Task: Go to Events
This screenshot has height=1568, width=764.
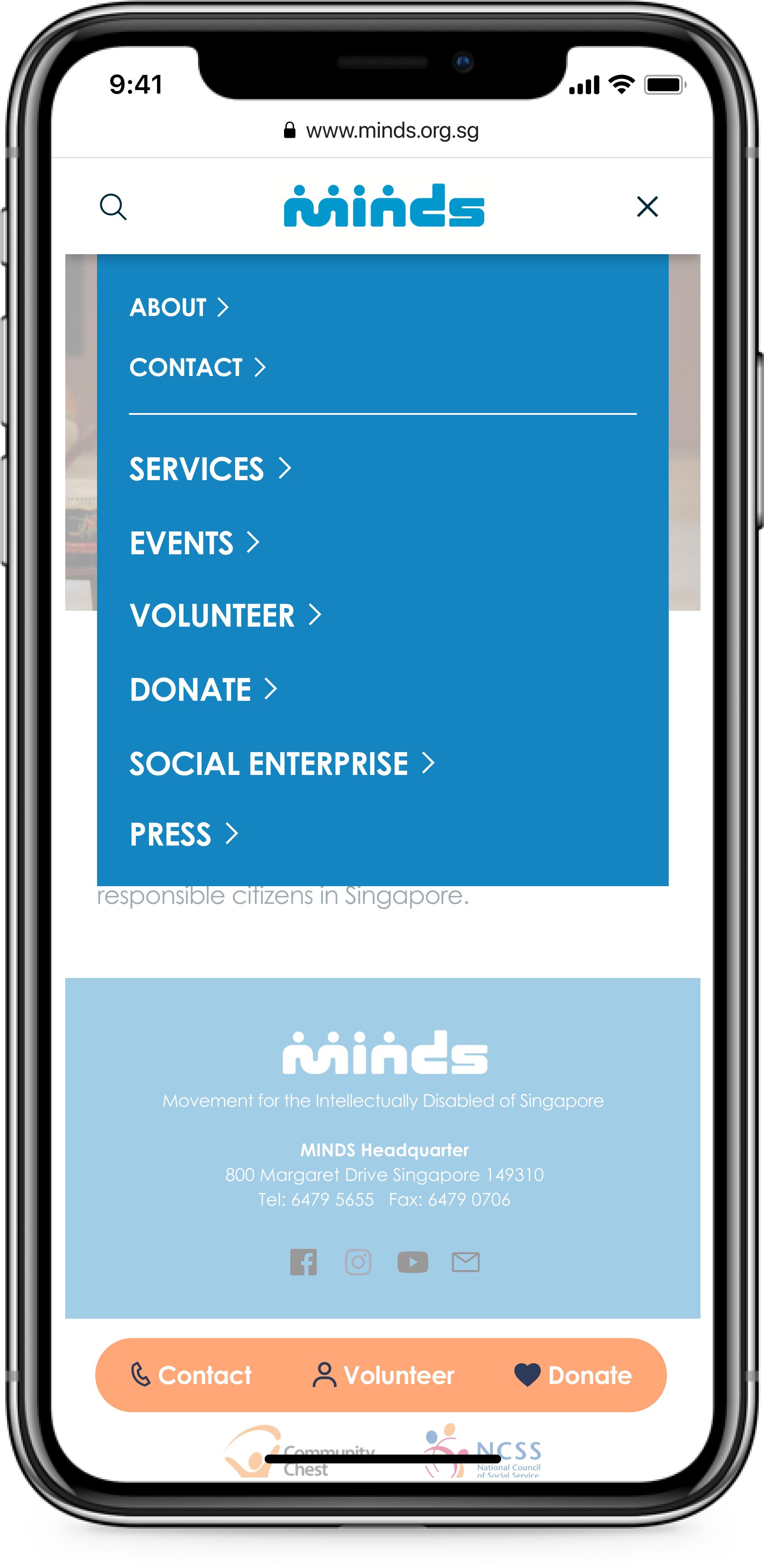Action: [x=195, y=542]
